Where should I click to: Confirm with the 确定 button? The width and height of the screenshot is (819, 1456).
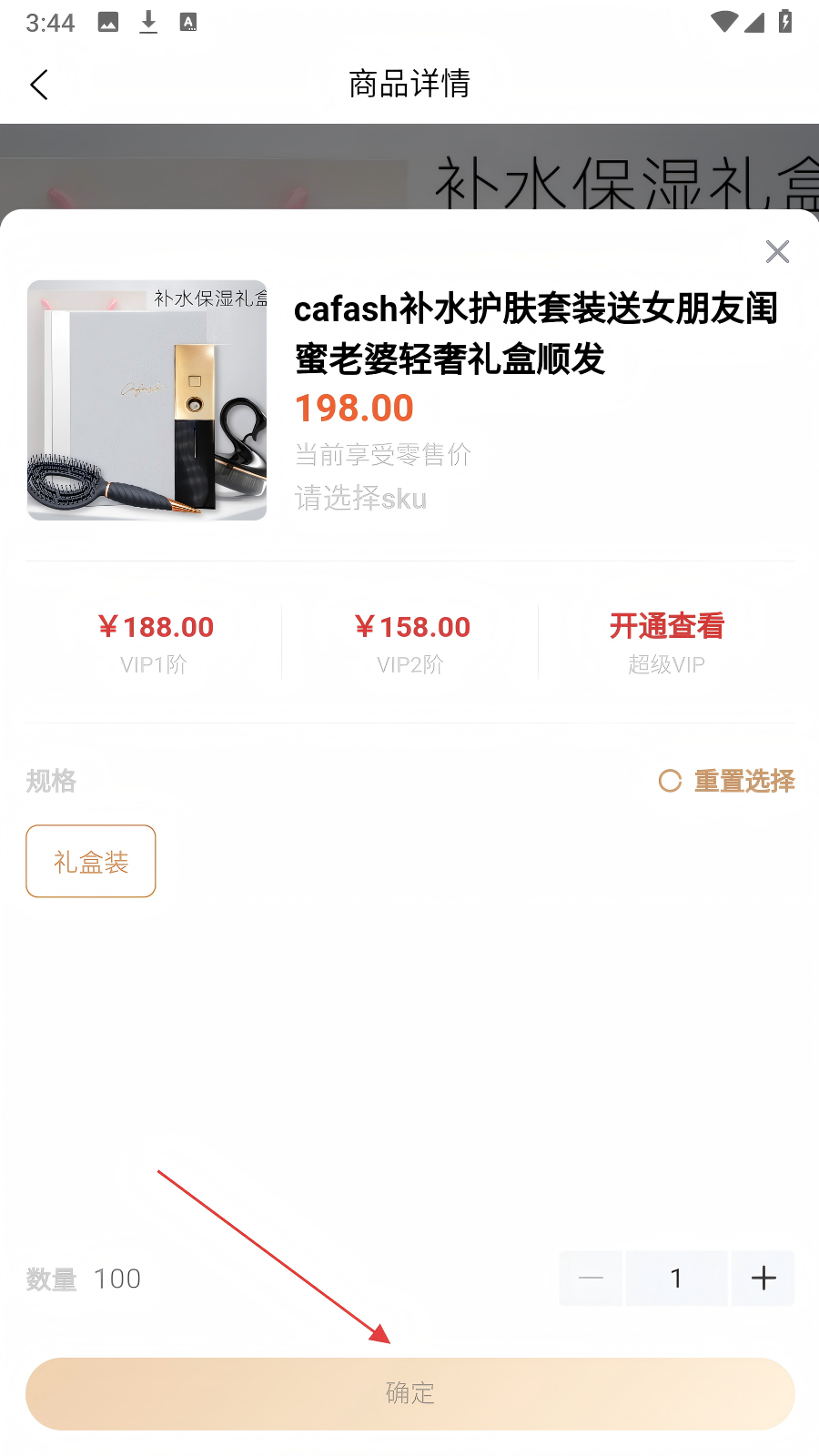tap(410, 1393)
